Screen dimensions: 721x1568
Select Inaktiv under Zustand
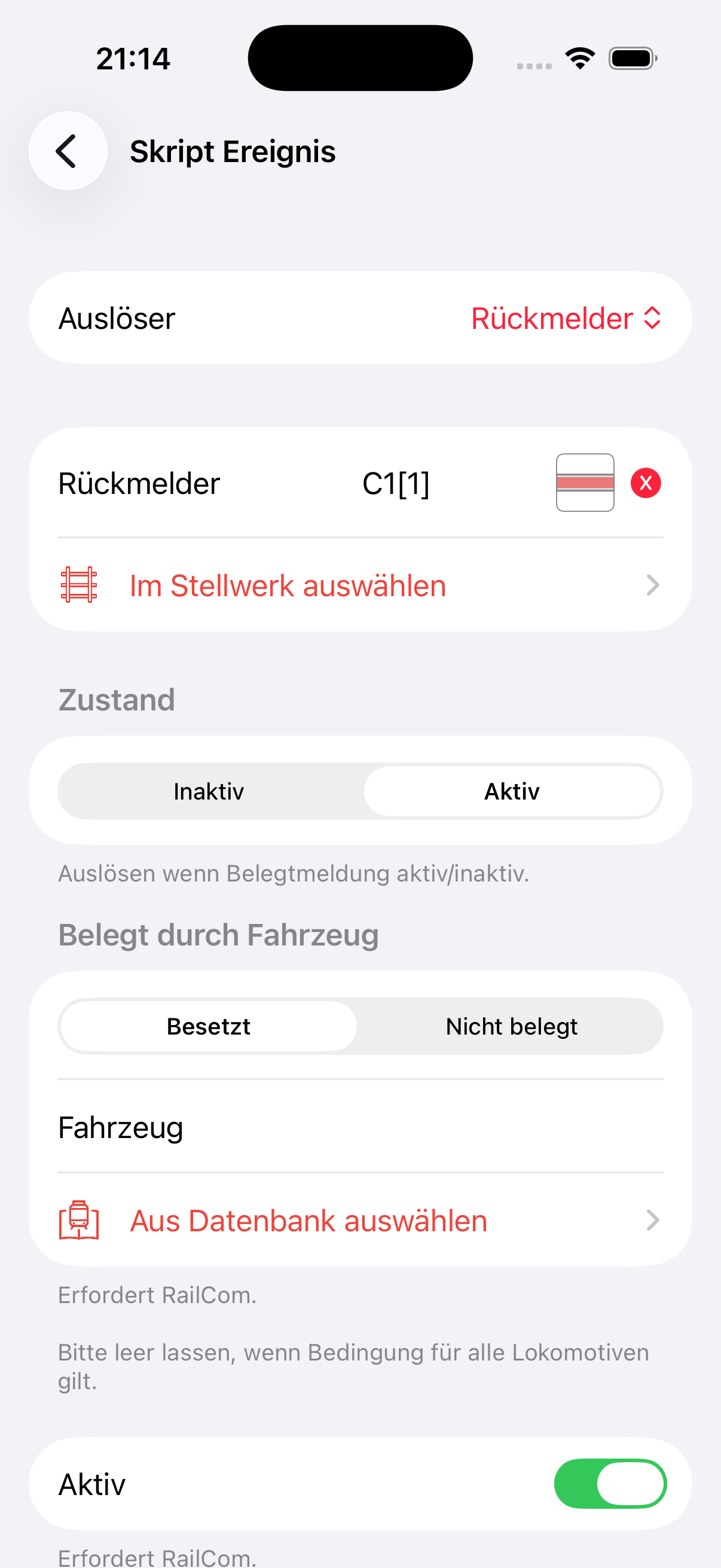tap(209, 791)
